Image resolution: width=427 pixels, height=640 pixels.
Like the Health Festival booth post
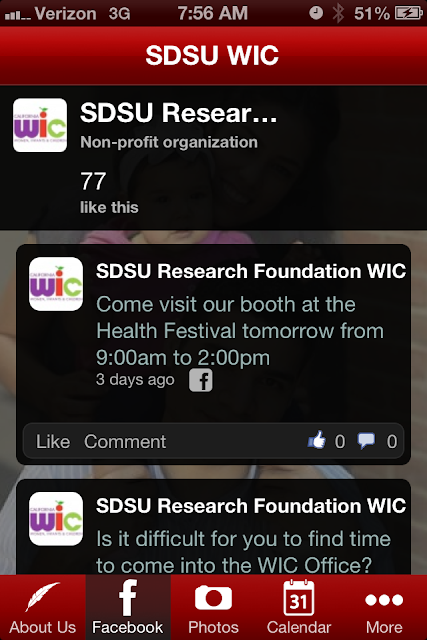[53, 442]
